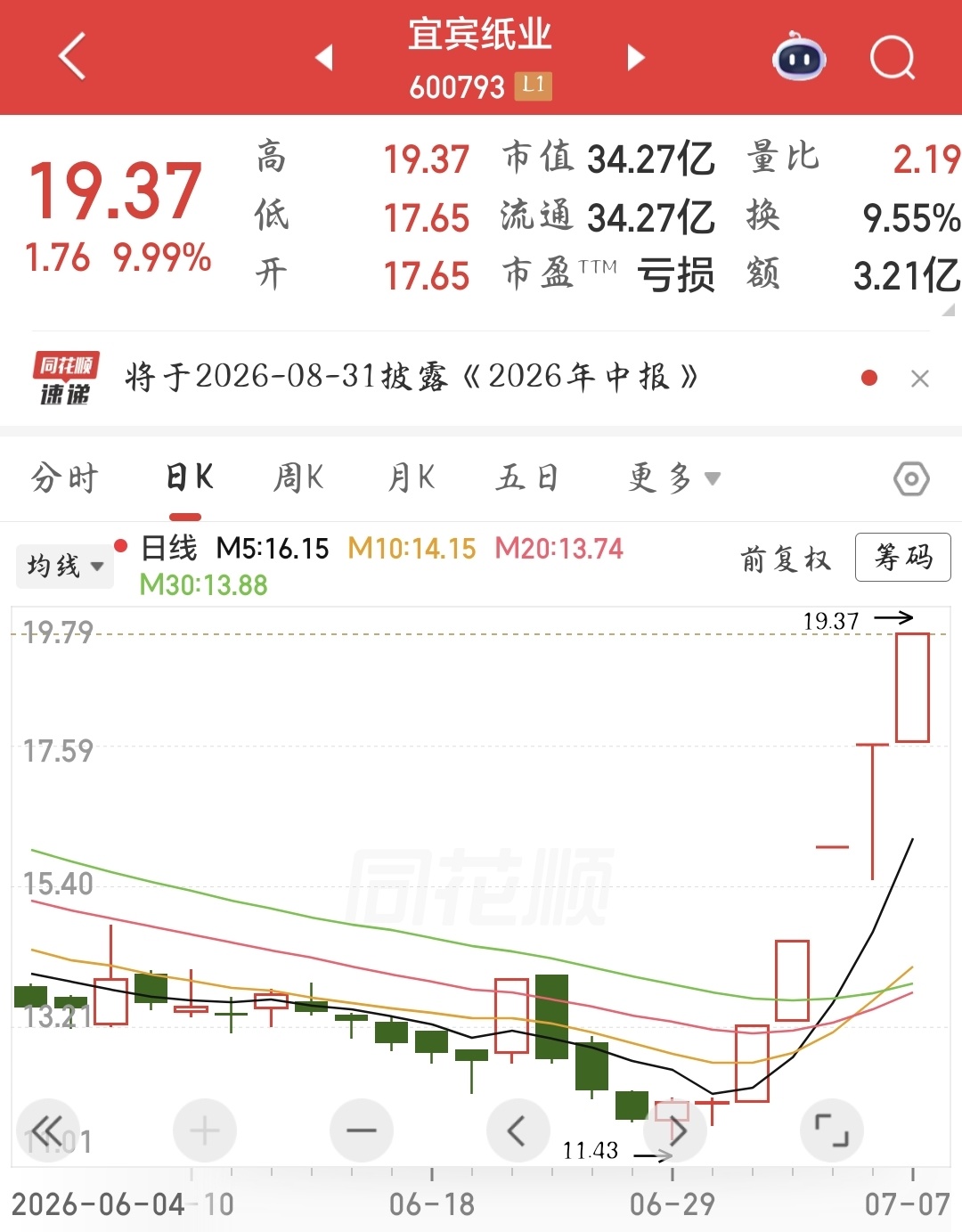The width and height of the screenshot is (962, 1232).
Task: Switch to the 分时 tab
Action: click(x=64, y=478)
